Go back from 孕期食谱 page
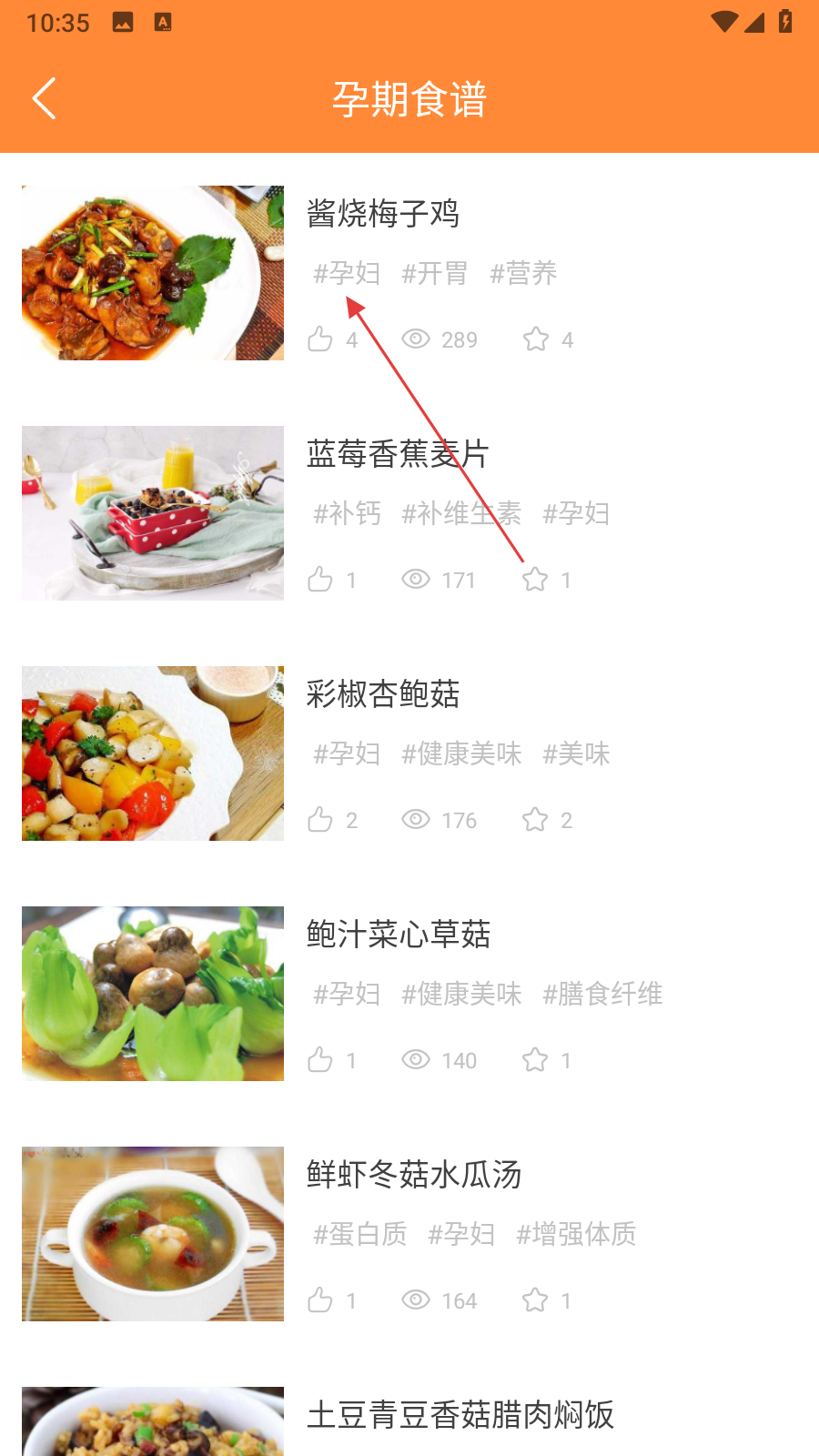Screen dimensions: 819x1456 point(44,98)
